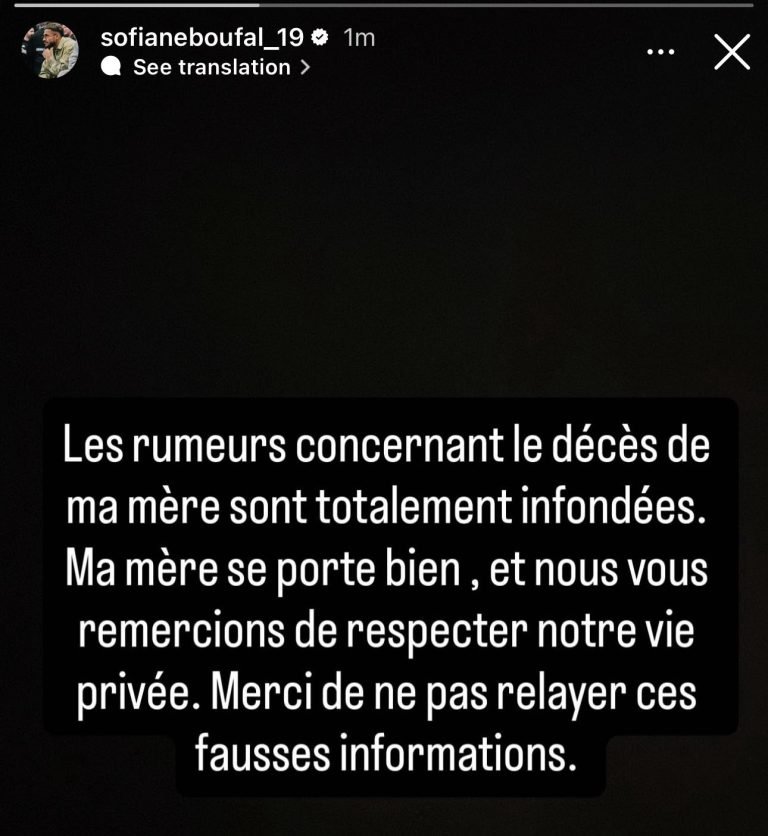Open sofianeboufal_19 profile picture
The height and width of the screenshot is (836, 768).
pyautogui.click(x=51, y=51)
